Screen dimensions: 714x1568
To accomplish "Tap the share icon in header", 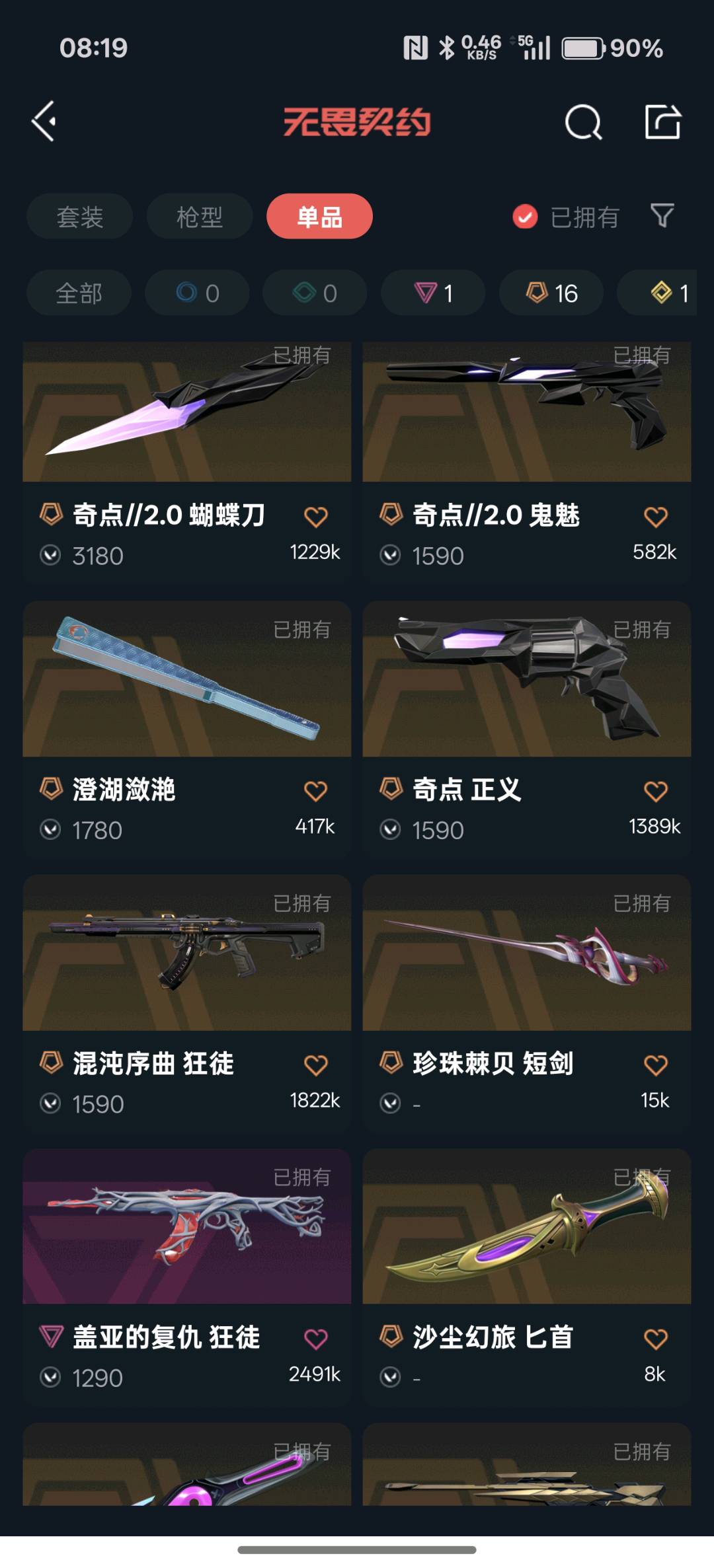I will 662,122.
